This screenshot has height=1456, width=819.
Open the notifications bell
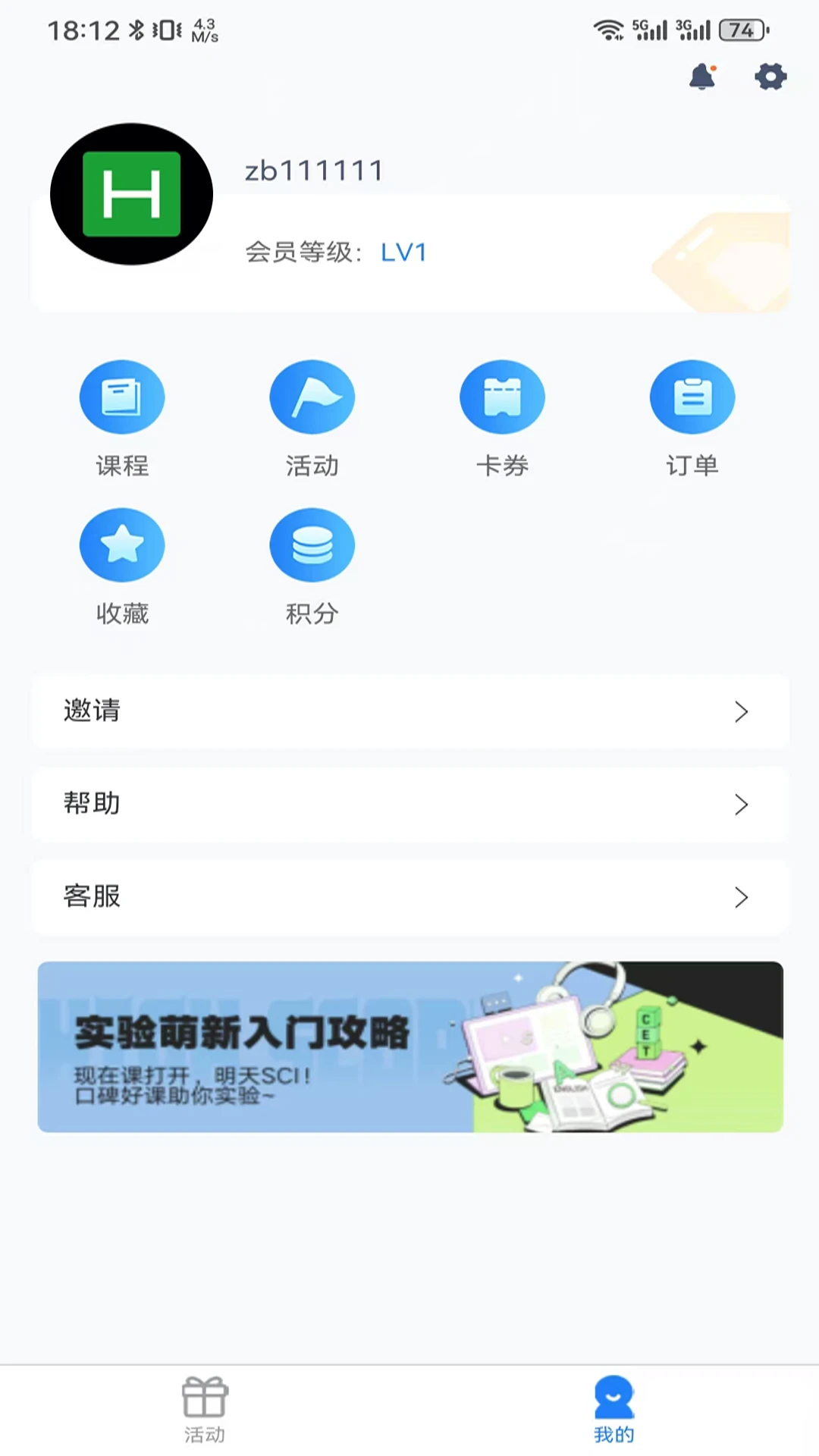click(x=702, y=77)
